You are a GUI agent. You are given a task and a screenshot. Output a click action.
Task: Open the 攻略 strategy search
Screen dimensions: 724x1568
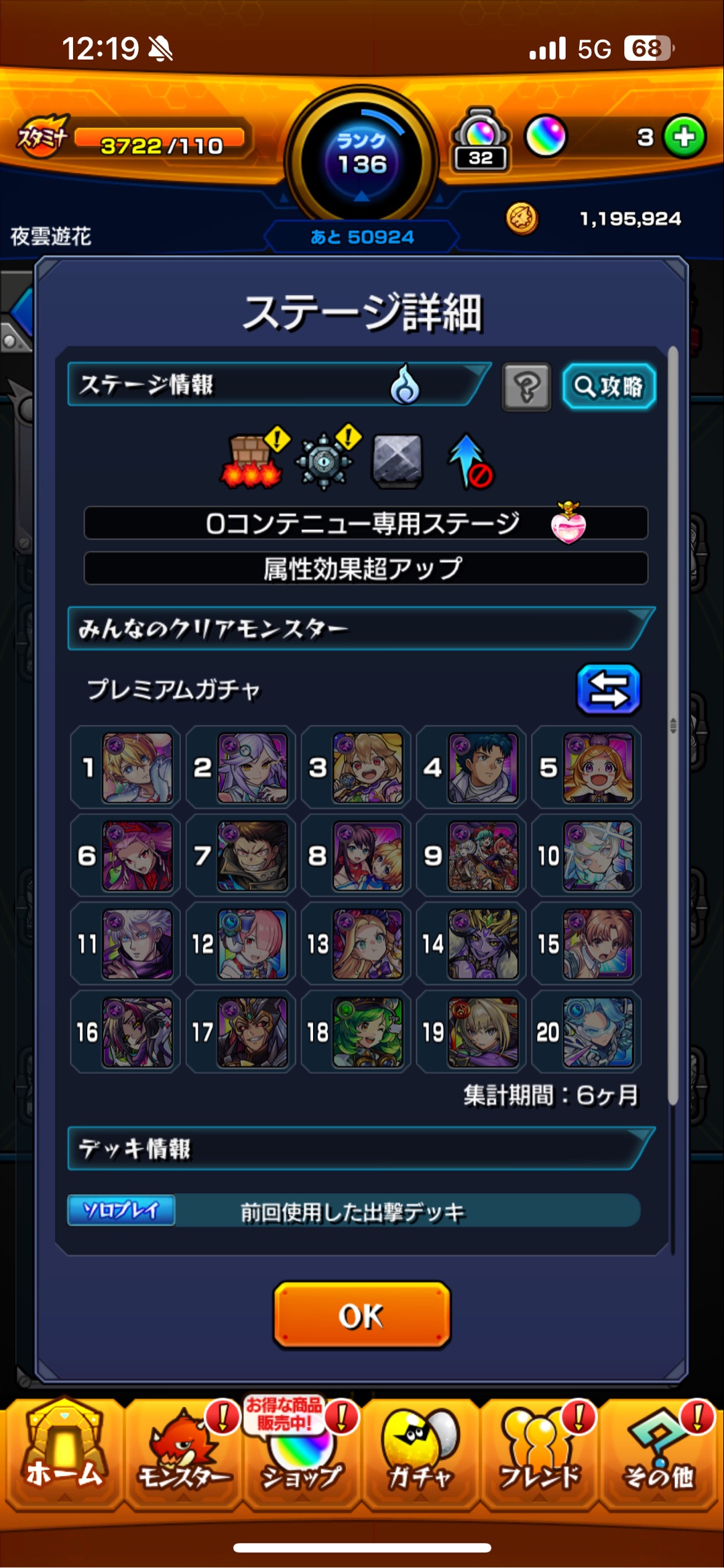pyautogui.click(x=609, y=386)
